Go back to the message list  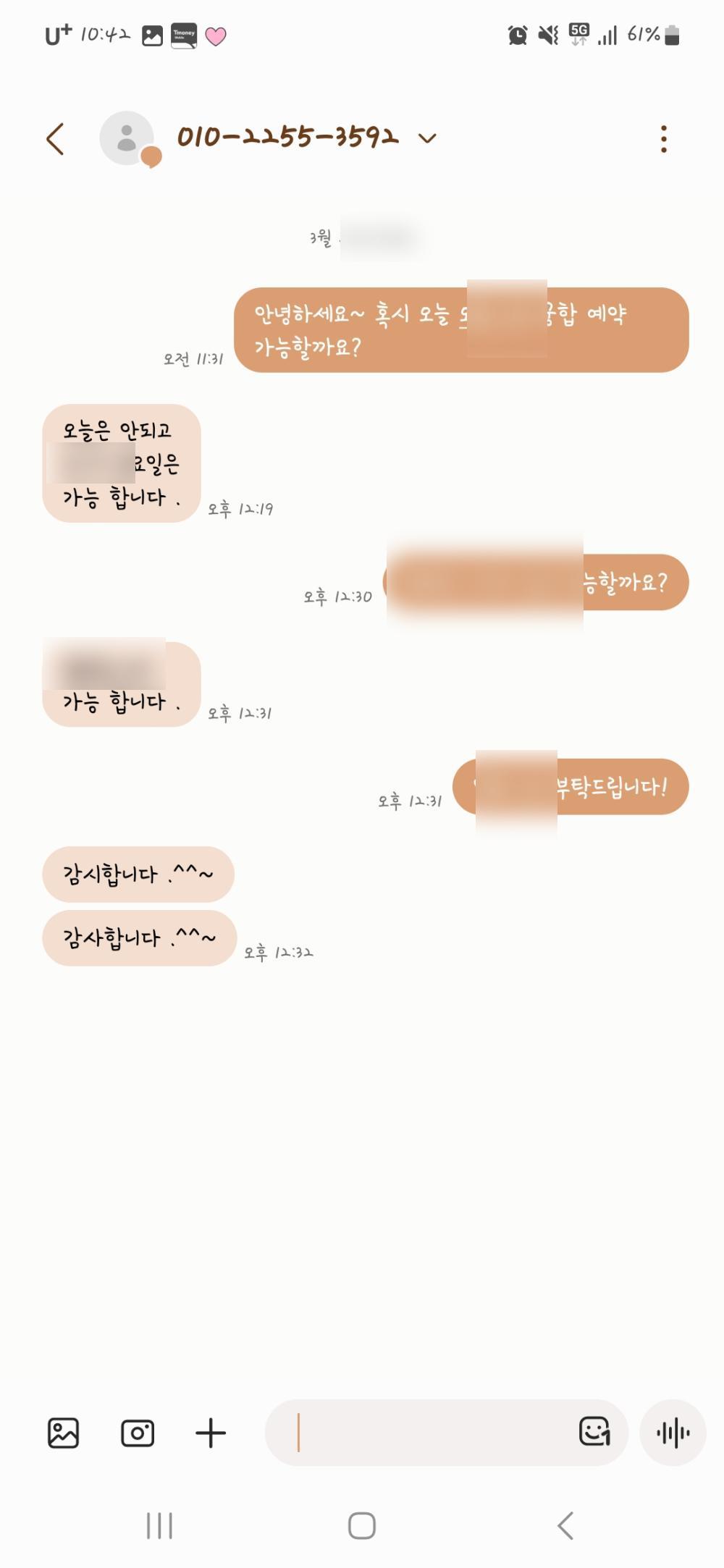pos(55,138)
